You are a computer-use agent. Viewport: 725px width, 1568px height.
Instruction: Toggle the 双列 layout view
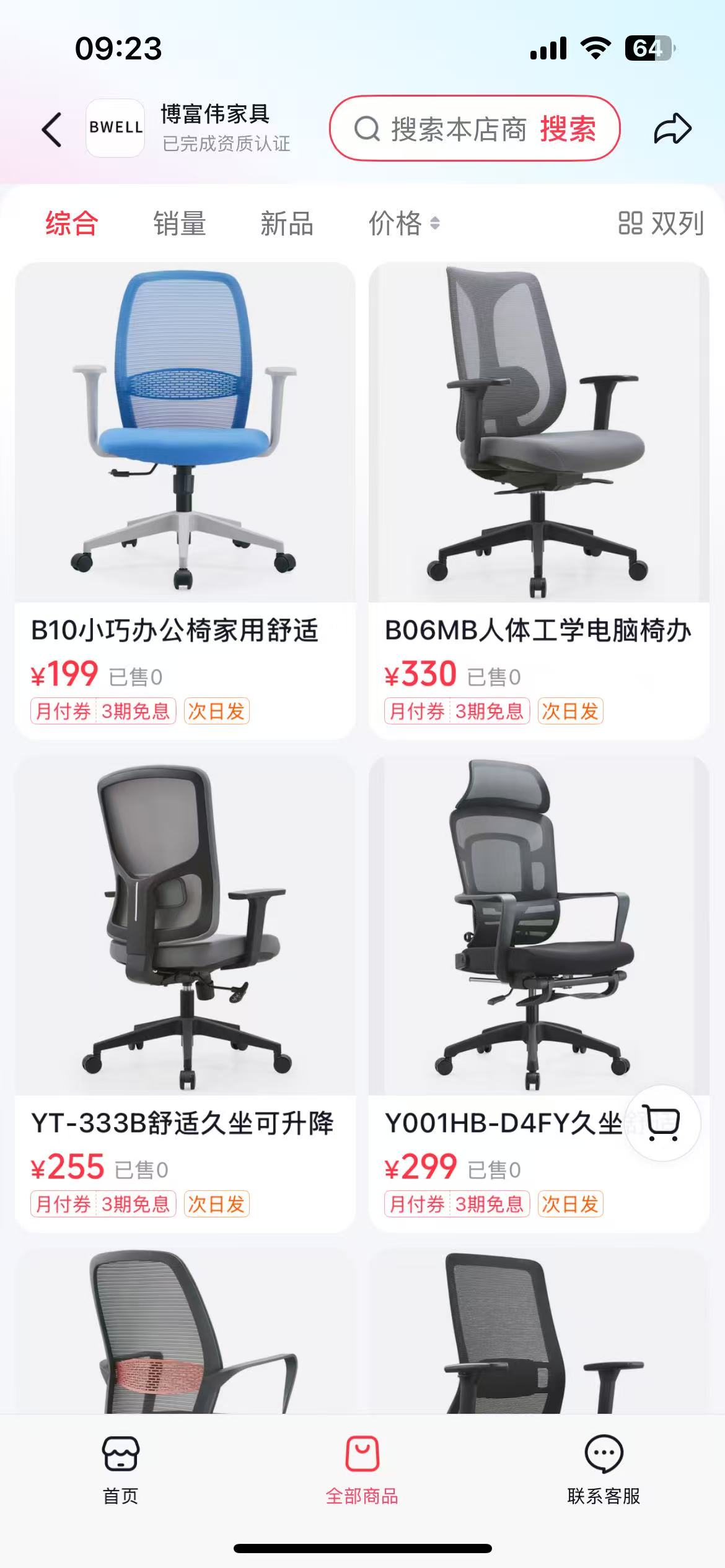click(x=661, y=224)
